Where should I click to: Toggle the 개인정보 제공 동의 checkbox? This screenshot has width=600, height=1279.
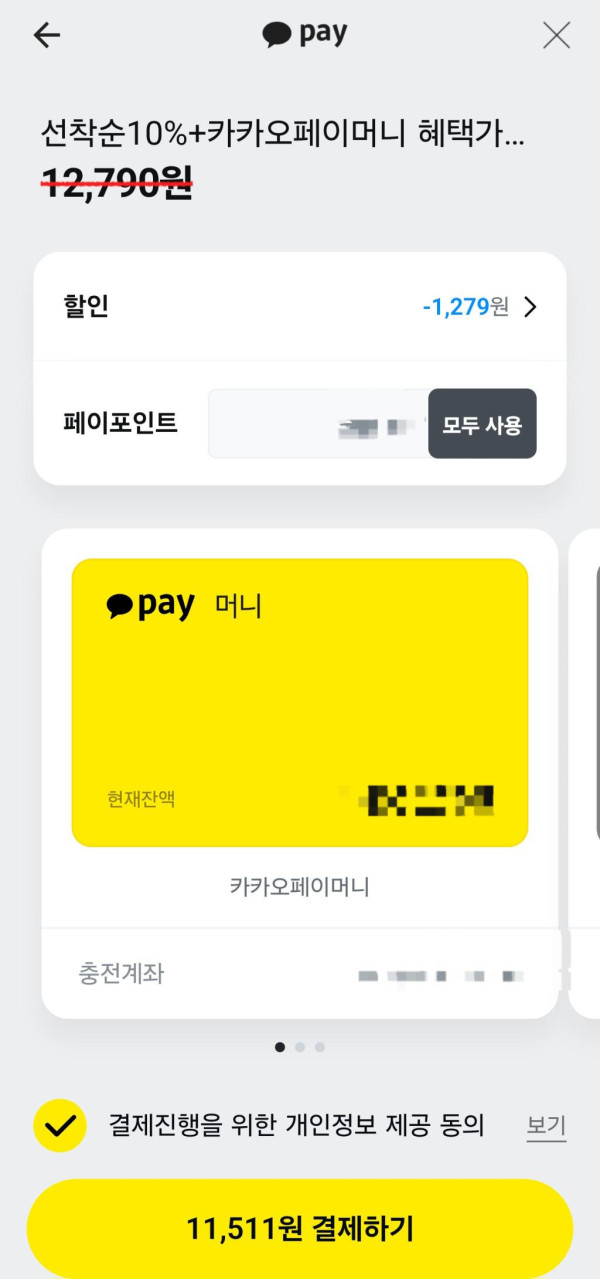click(60, 1126)
